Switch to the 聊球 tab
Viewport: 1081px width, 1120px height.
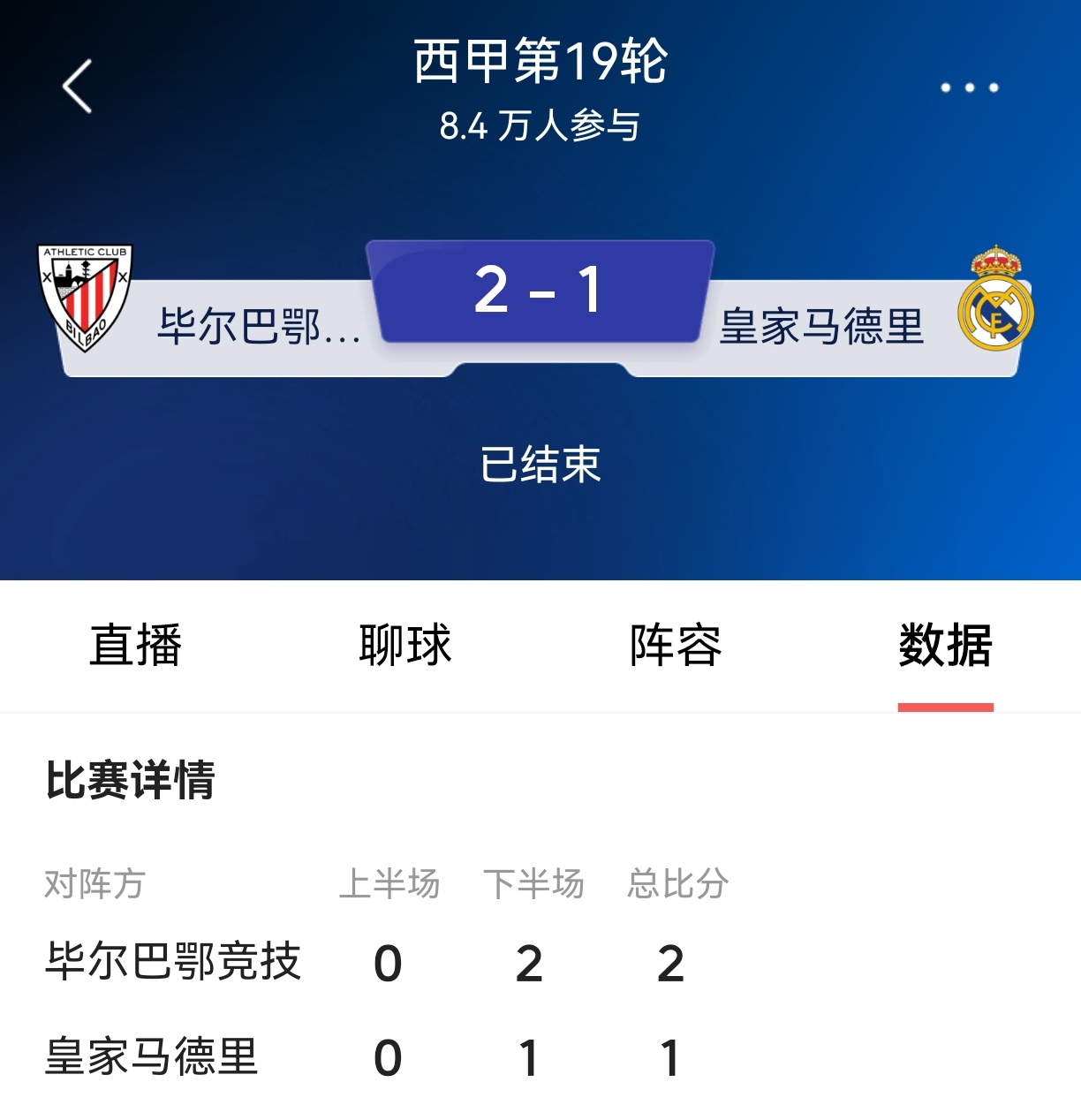[x=405, y=645]
